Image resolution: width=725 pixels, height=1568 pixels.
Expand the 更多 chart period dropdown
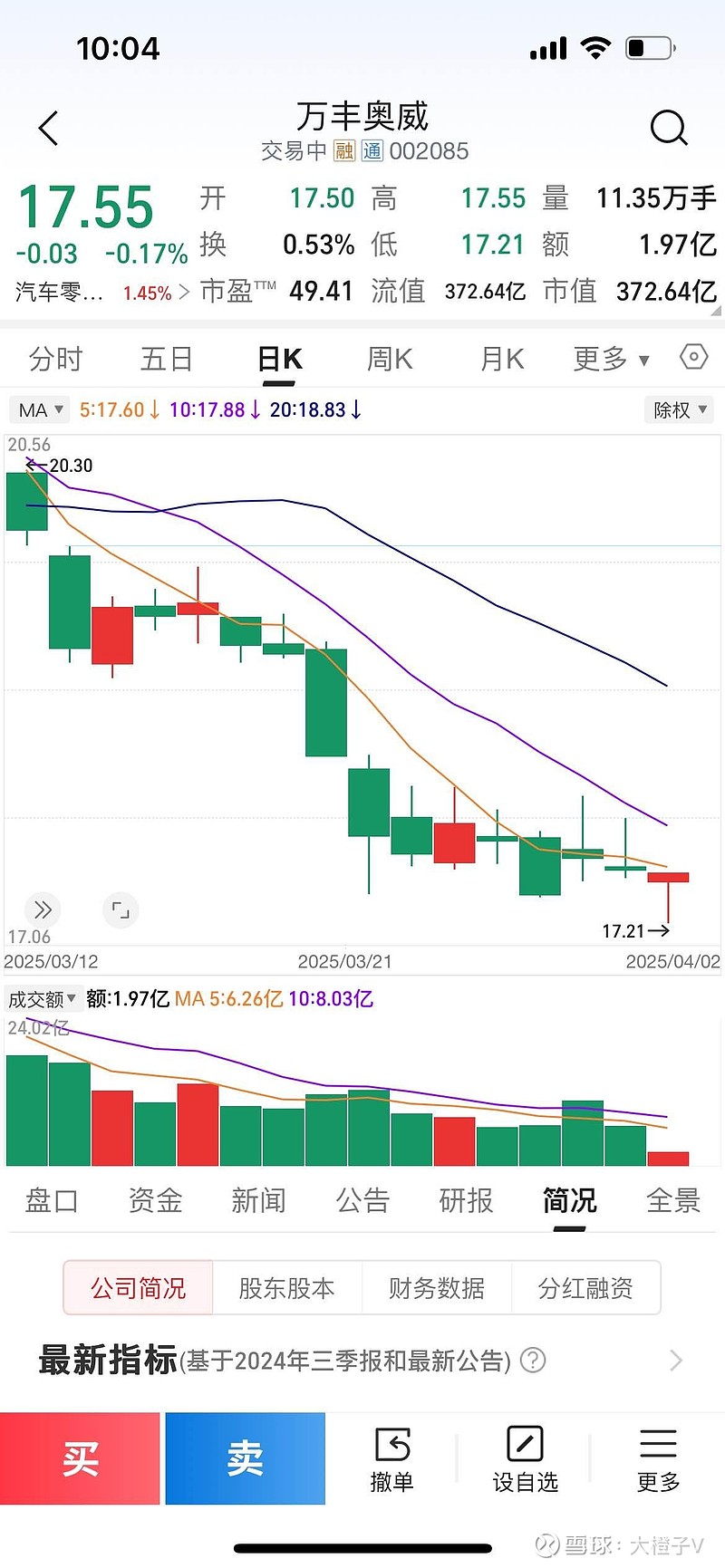pos(611,359)
